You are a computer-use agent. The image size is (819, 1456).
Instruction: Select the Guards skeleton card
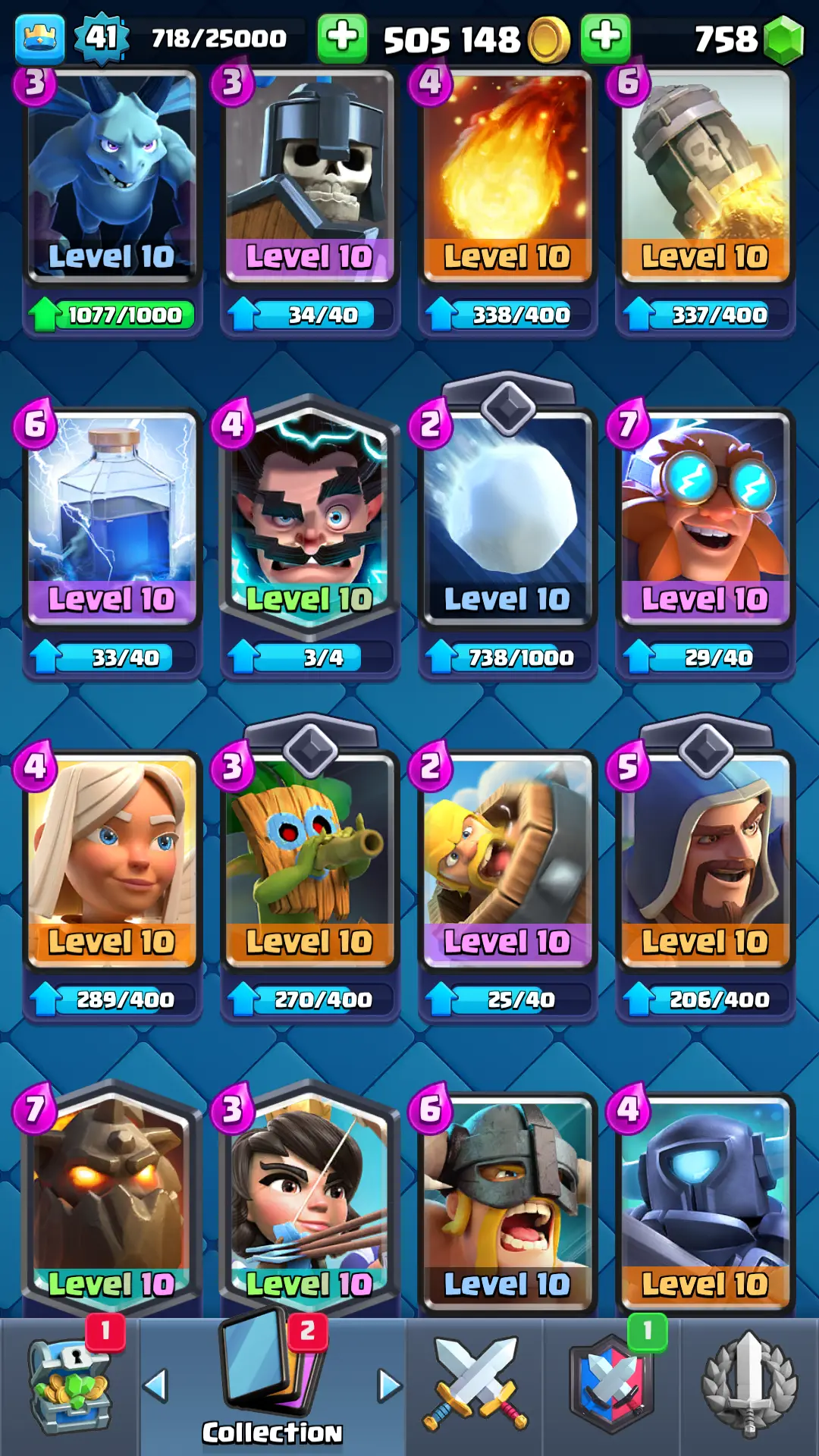[309, 174]
